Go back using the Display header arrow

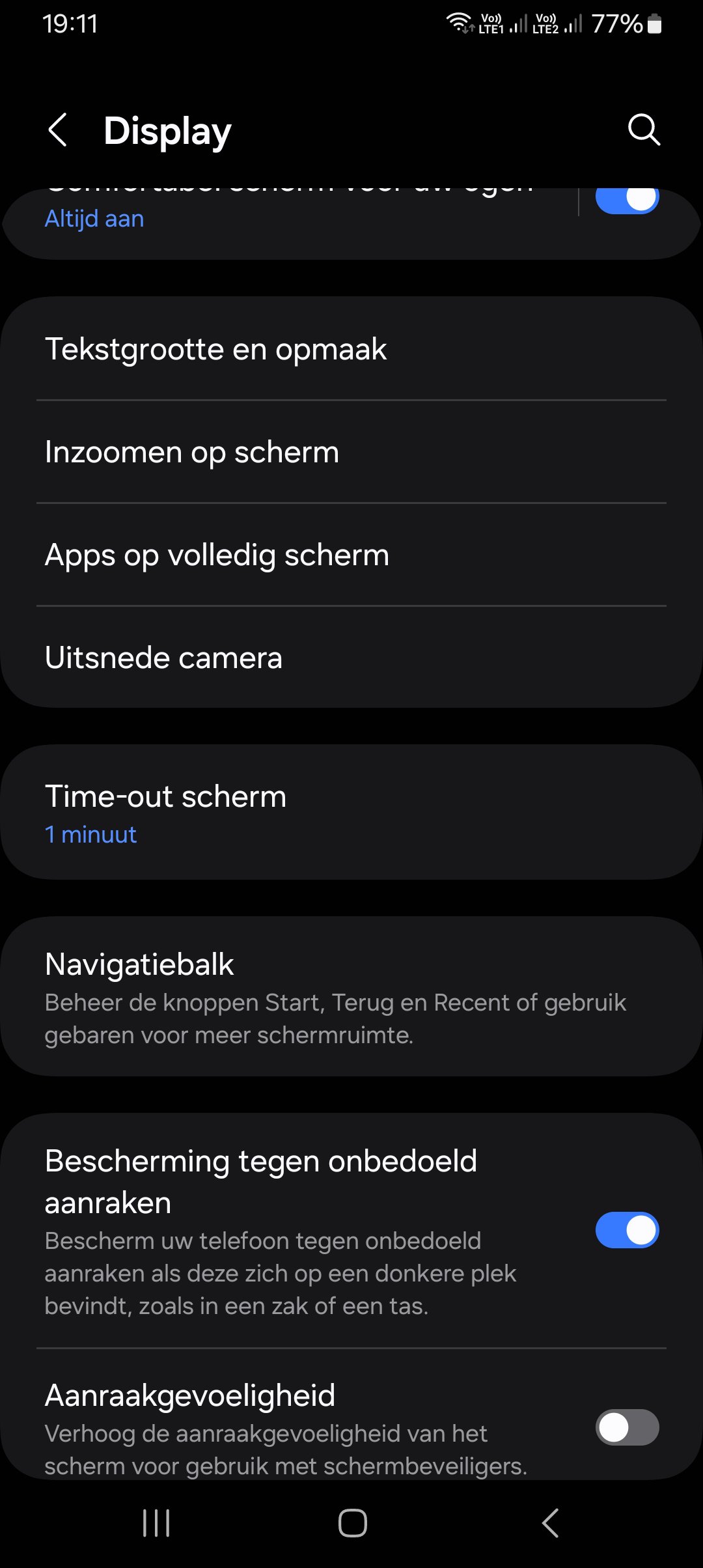pyautogui.click(x=58, y=130)
